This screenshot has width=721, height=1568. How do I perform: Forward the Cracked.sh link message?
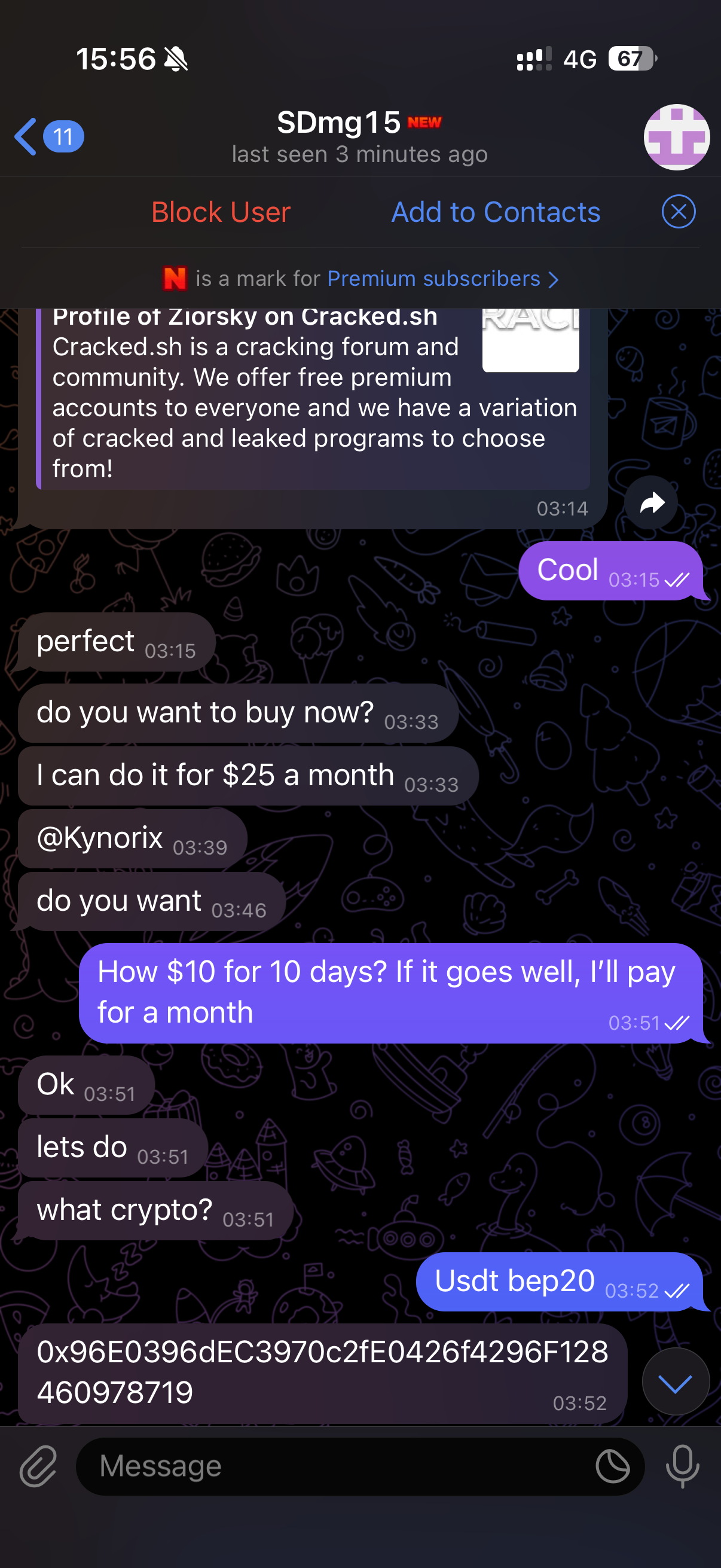click(651, 502)
